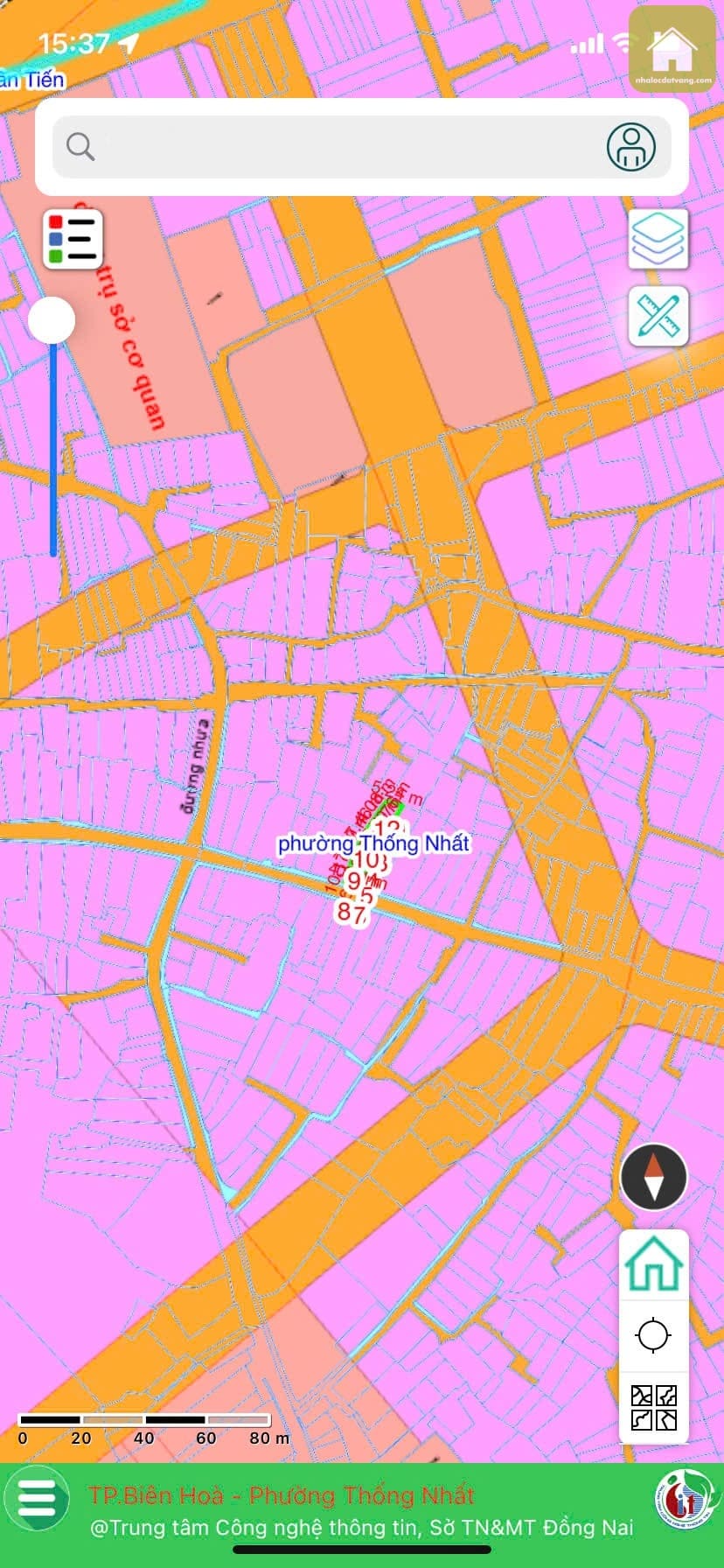The image size is (724, 1568).
Task: Open the map legend list
Action: tap(73, 239)
